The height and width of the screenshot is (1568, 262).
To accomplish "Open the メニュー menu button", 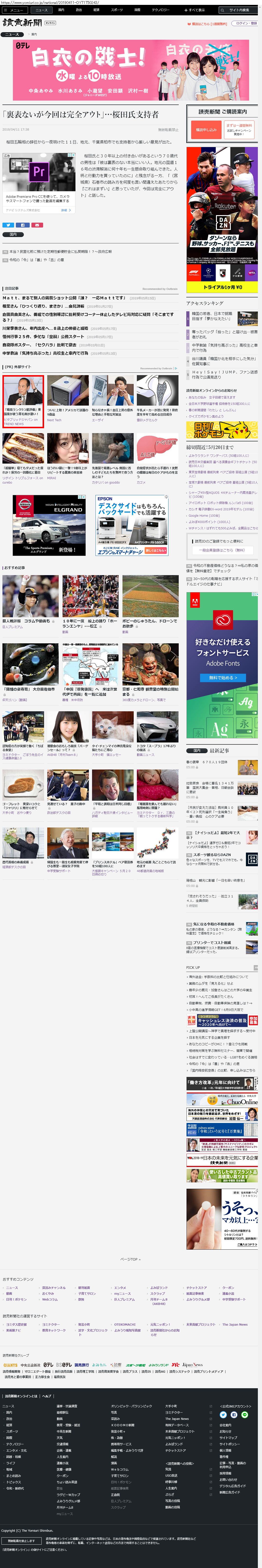I will tap(15, 10).
